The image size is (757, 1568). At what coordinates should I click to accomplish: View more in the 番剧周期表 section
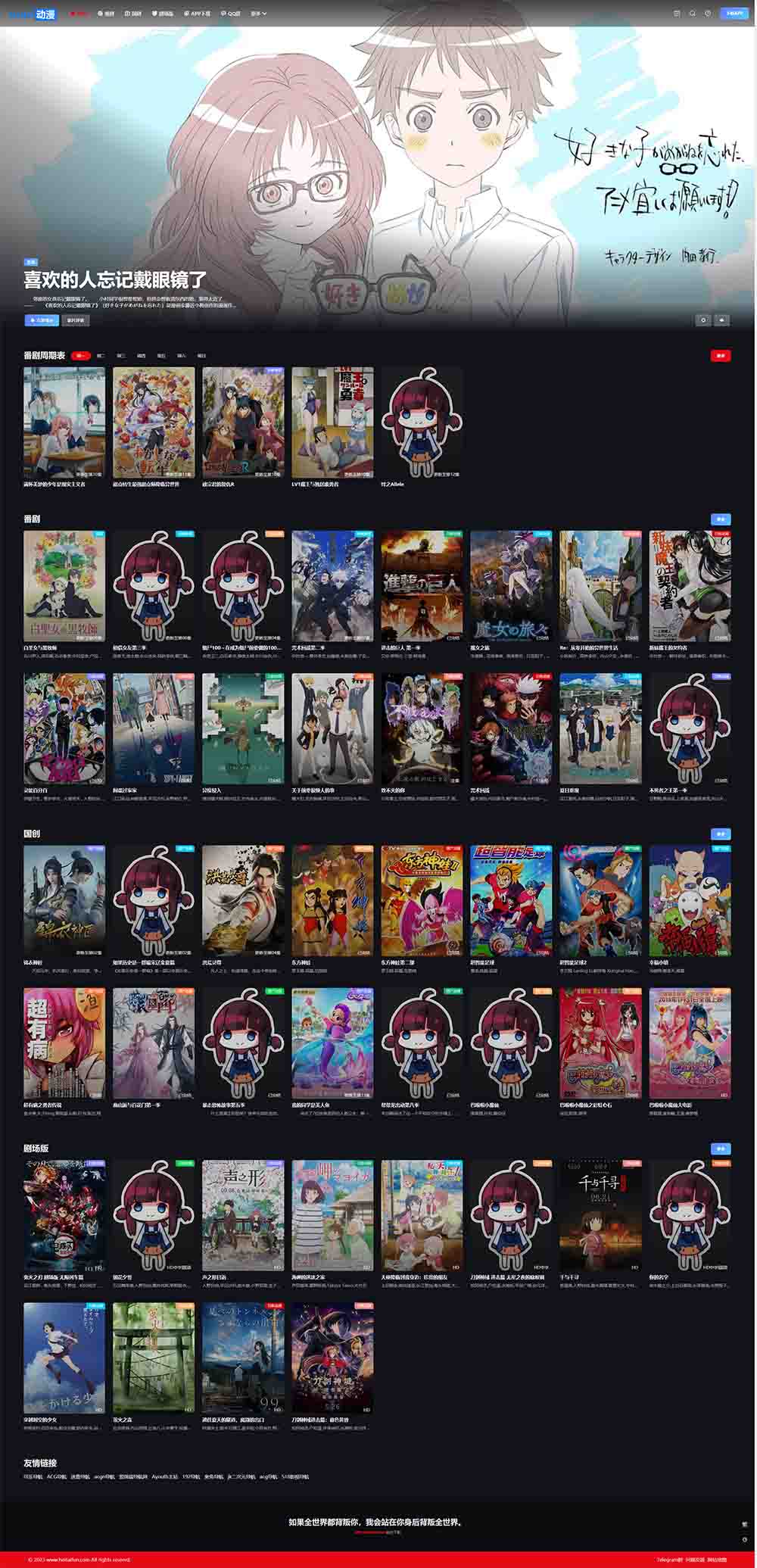(x=720, y=355)
